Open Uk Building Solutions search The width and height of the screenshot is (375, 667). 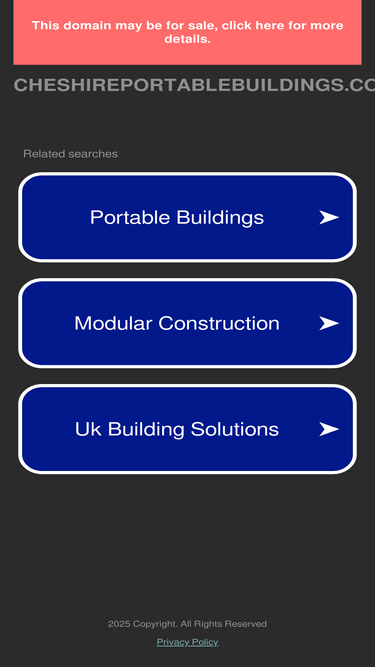point(188,429)
